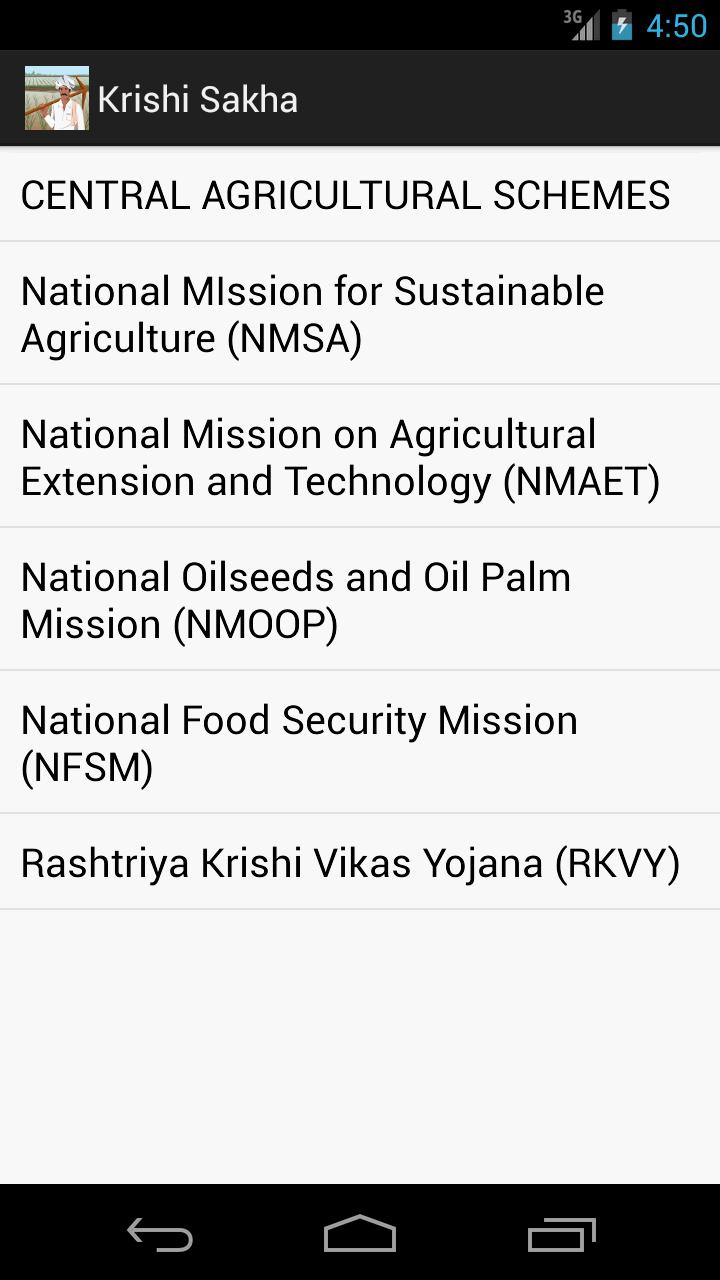Image resolution: width=720 pixels, height=1280 pixels.
Task: Open National Mission for Sustainable Agriculture (NMSA)
Action: point(360,313)
